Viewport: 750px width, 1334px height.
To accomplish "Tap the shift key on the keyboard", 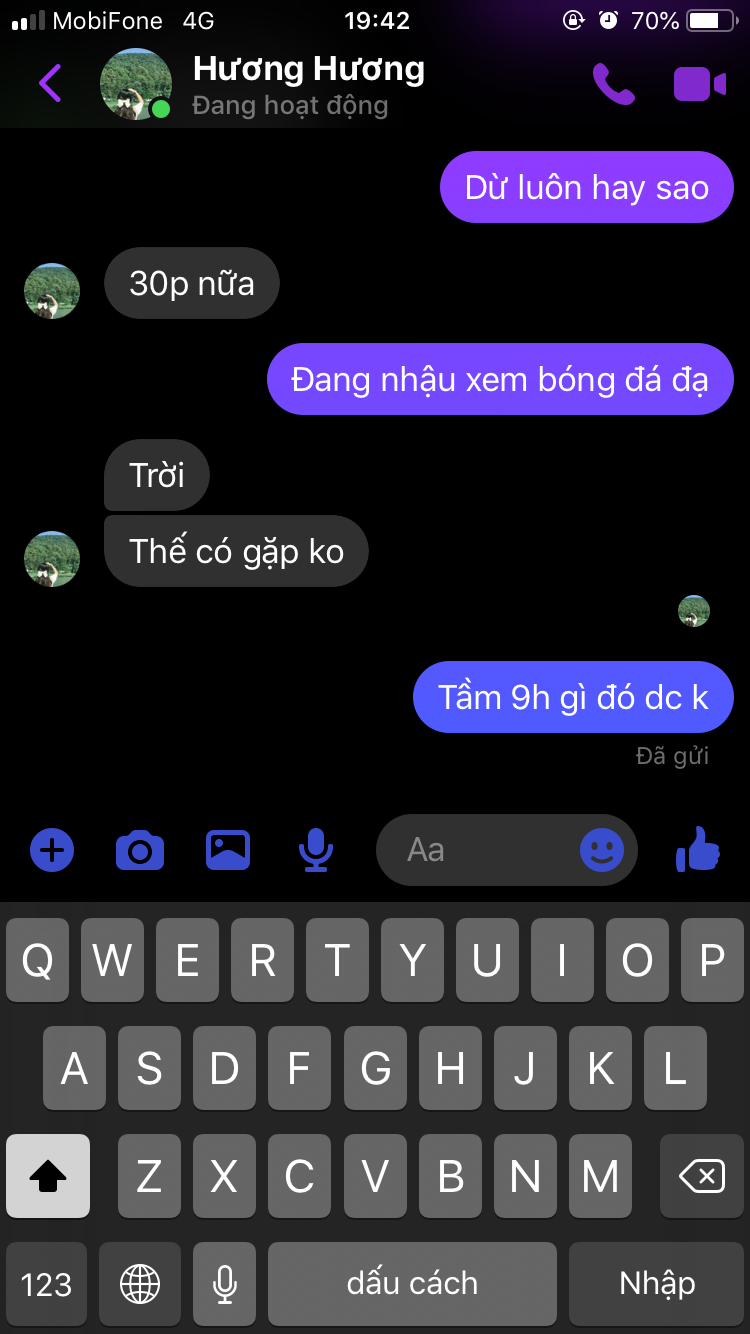I will tap(48, 1177).
